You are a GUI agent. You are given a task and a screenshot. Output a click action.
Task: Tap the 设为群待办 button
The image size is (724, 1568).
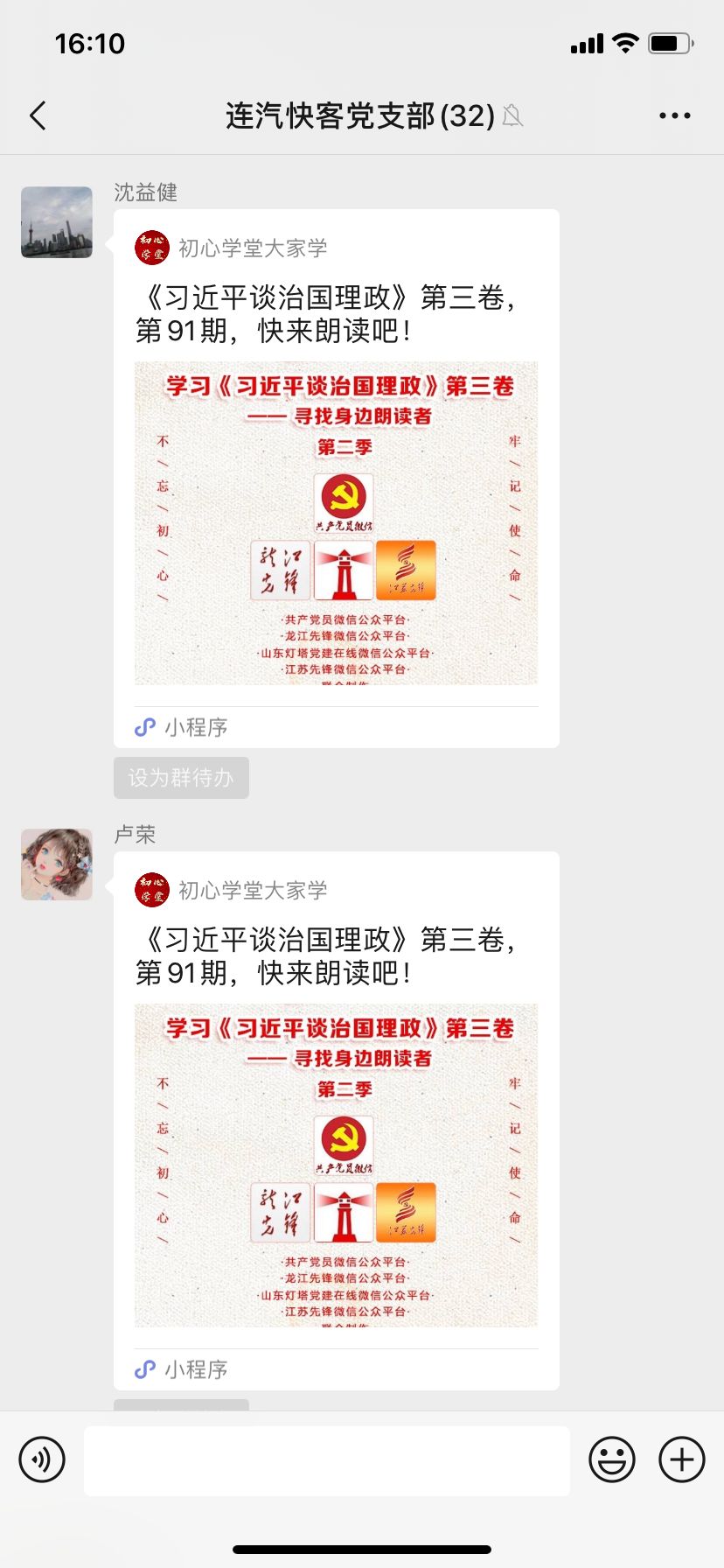click(x=181, y=778)
